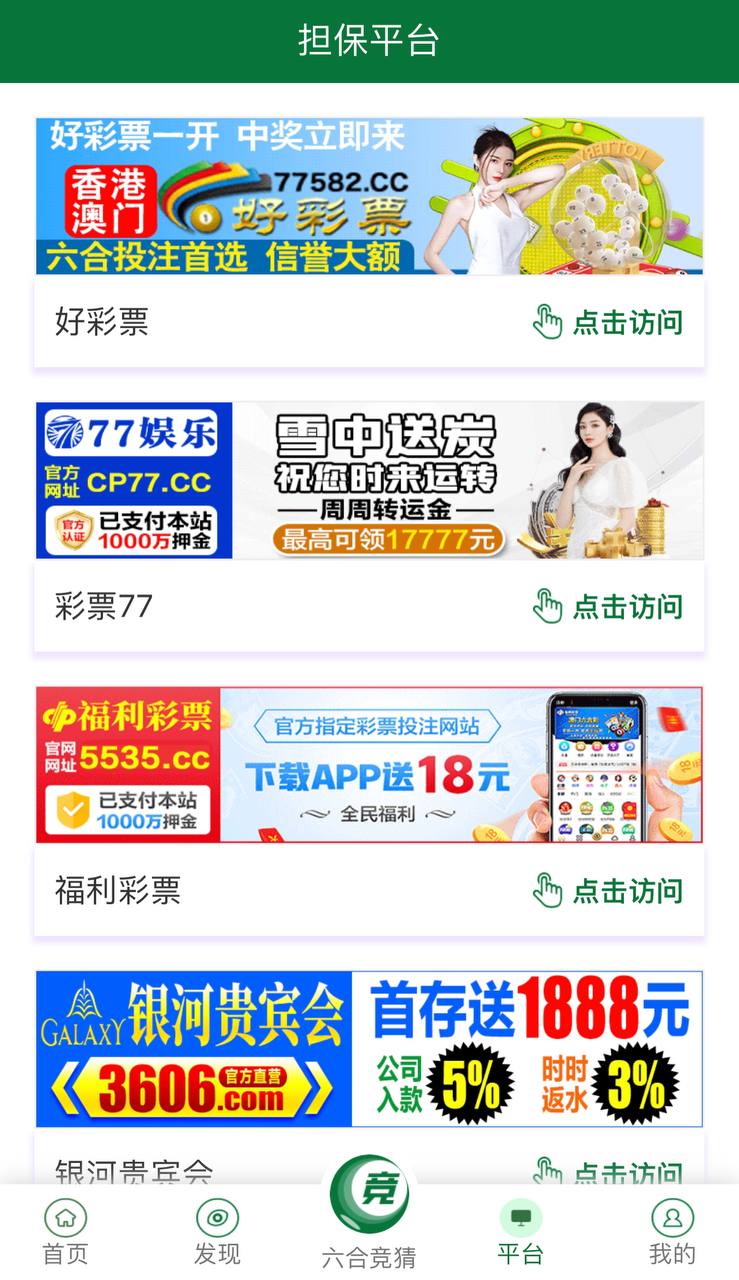
Task: Open the 我的 profile tab
Action: tap(672, 1232)
